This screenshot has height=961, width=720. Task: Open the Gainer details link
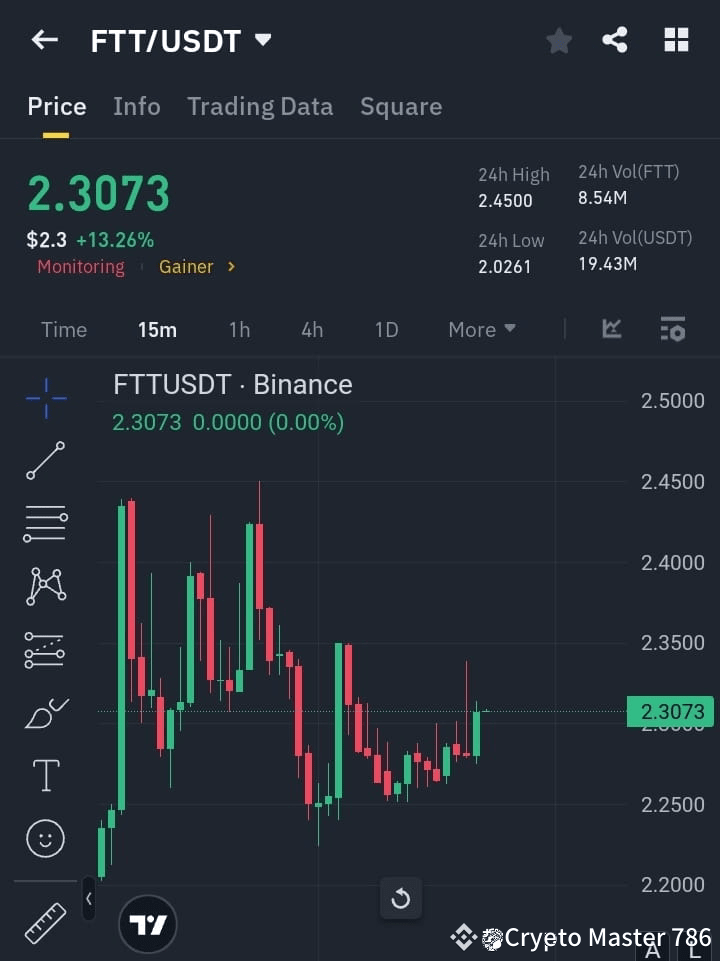196,266
